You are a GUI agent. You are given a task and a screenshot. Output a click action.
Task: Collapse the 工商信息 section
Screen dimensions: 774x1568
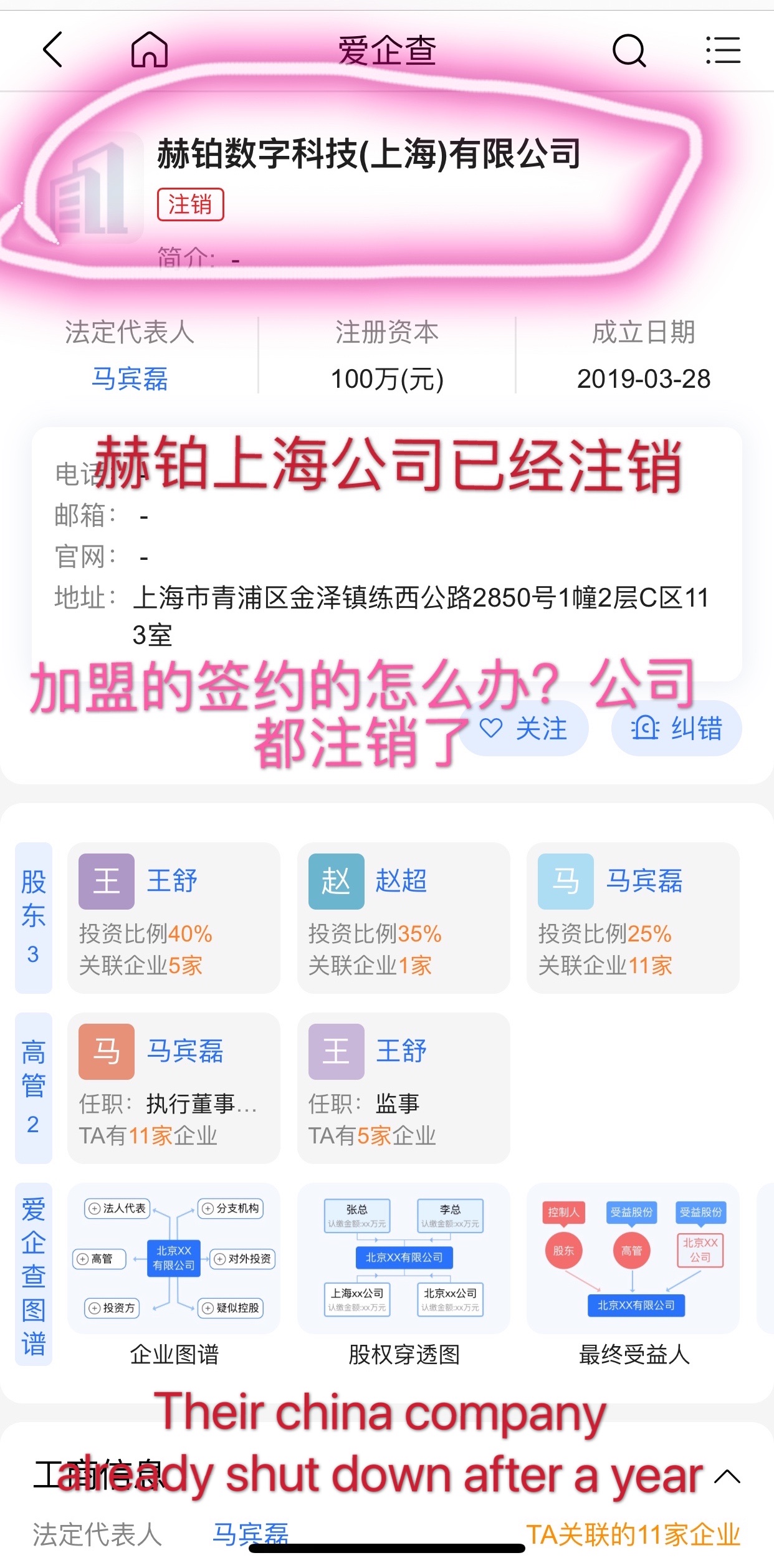click(x=727, y=1476)
